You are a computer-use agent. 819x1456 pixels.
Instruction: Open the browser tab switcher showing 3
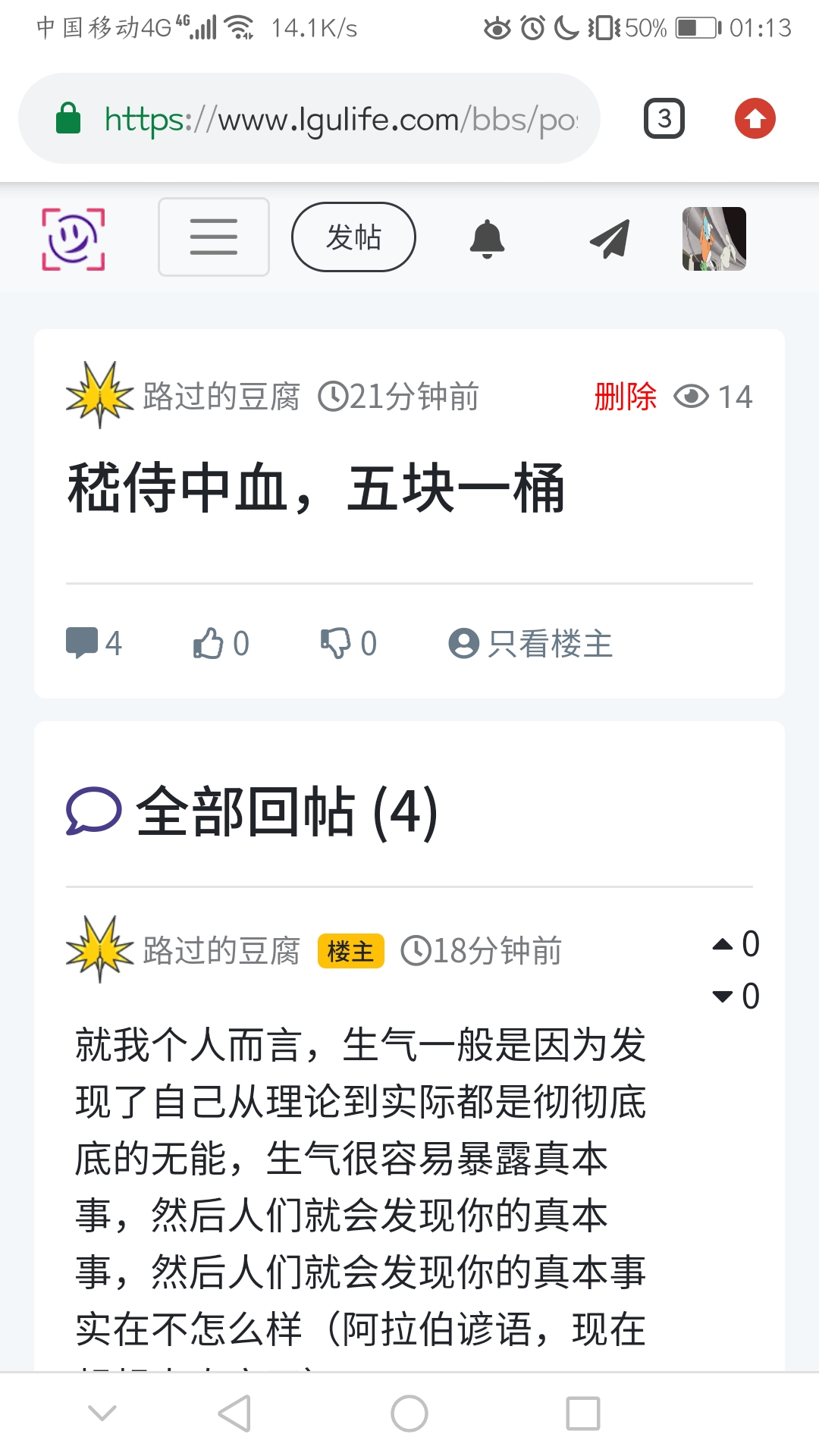point(664,119)
